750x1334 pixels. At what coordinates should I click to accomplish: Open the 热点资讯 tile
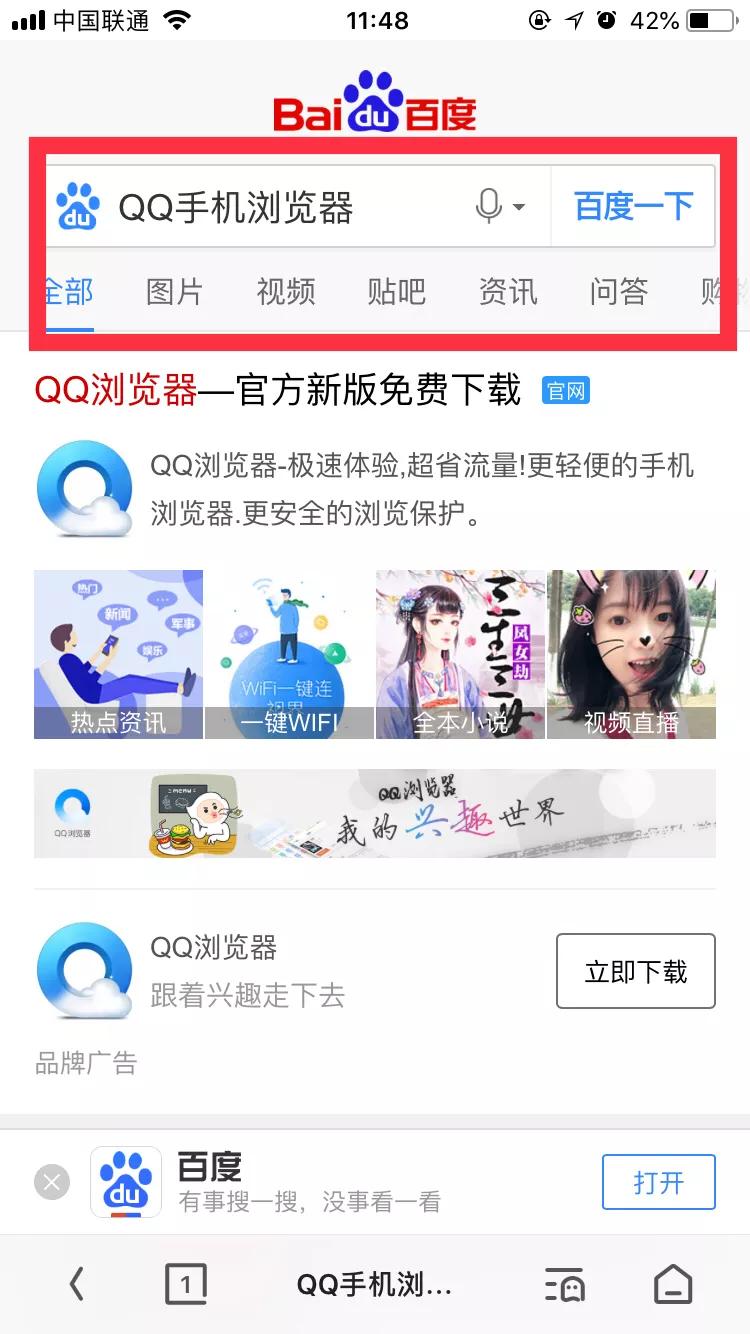[118, 654]
